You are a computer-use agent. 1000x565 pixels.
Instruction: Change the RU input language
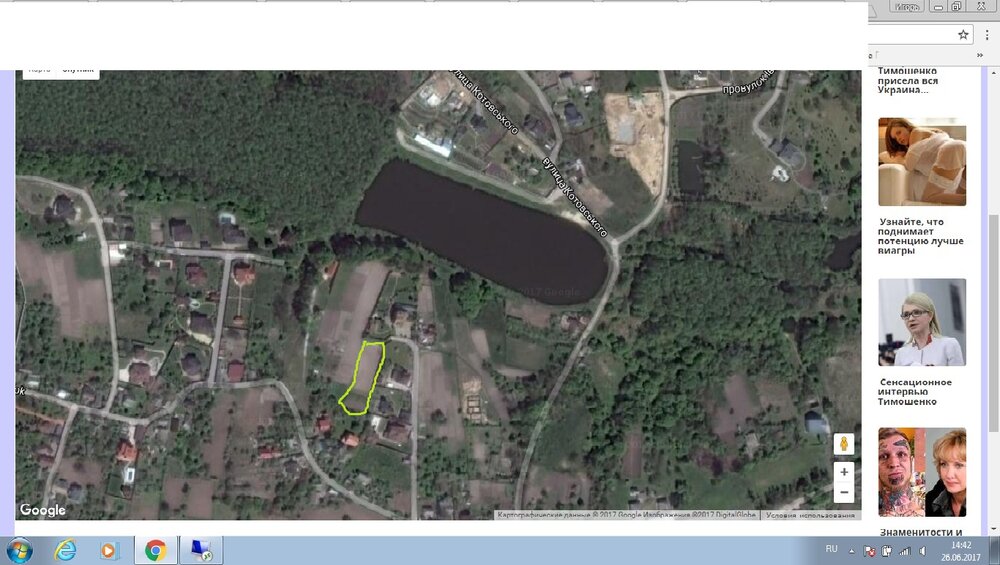point(831,550)
